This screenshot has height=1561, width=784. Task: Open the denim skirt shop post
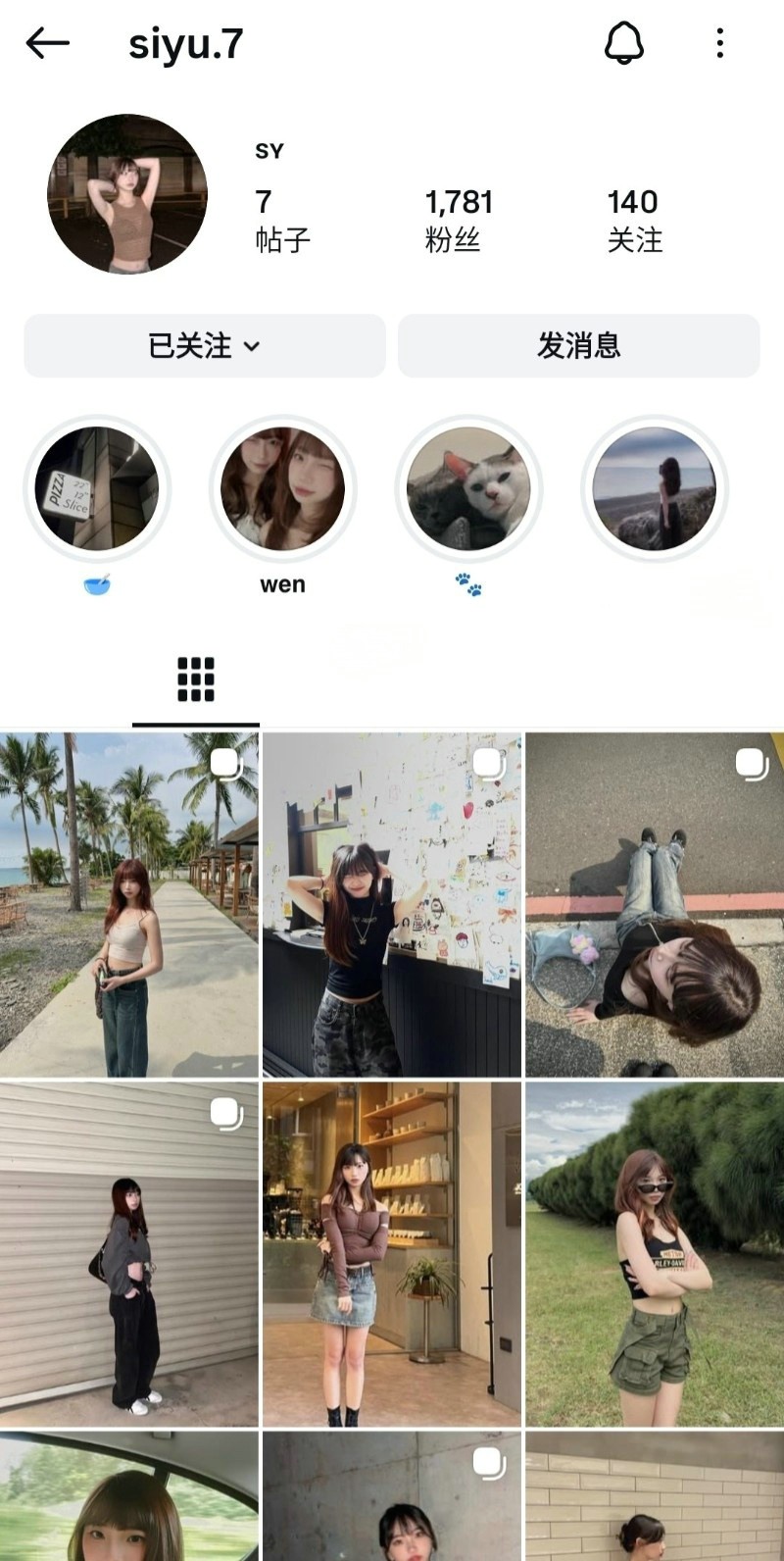point(392,1253)
